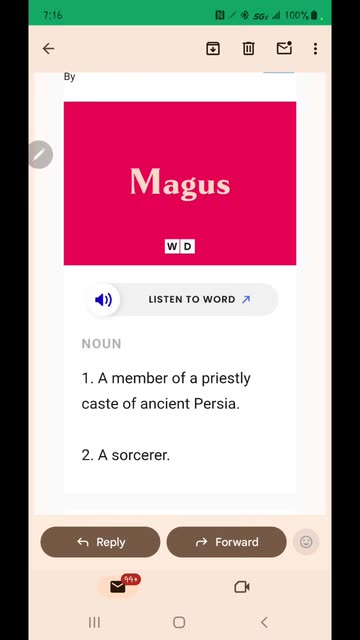Switch to the Meet video tab
This screenshot has width=360, height=640.
[x=242, y=587]
